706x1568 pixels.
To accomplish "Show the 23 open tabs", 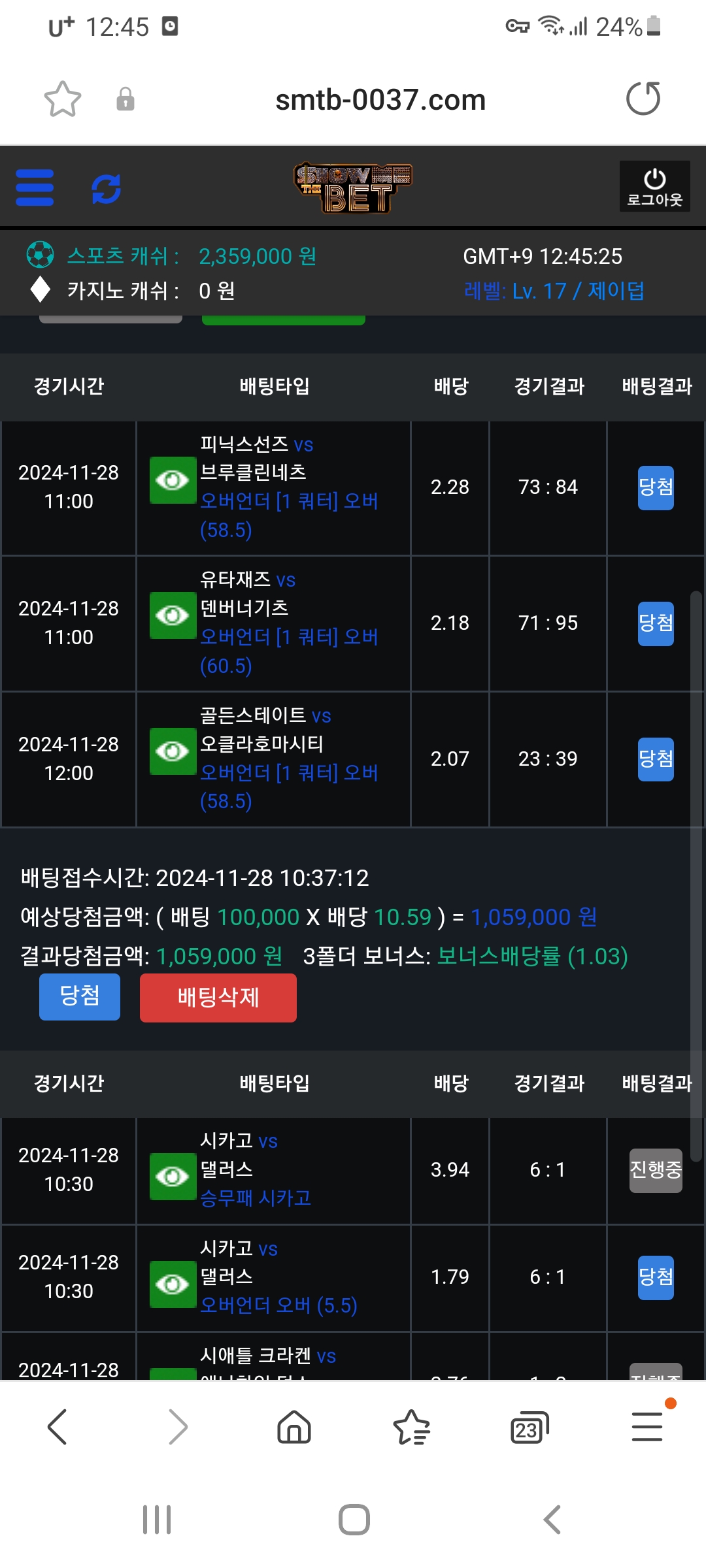I will [529, 1428].
